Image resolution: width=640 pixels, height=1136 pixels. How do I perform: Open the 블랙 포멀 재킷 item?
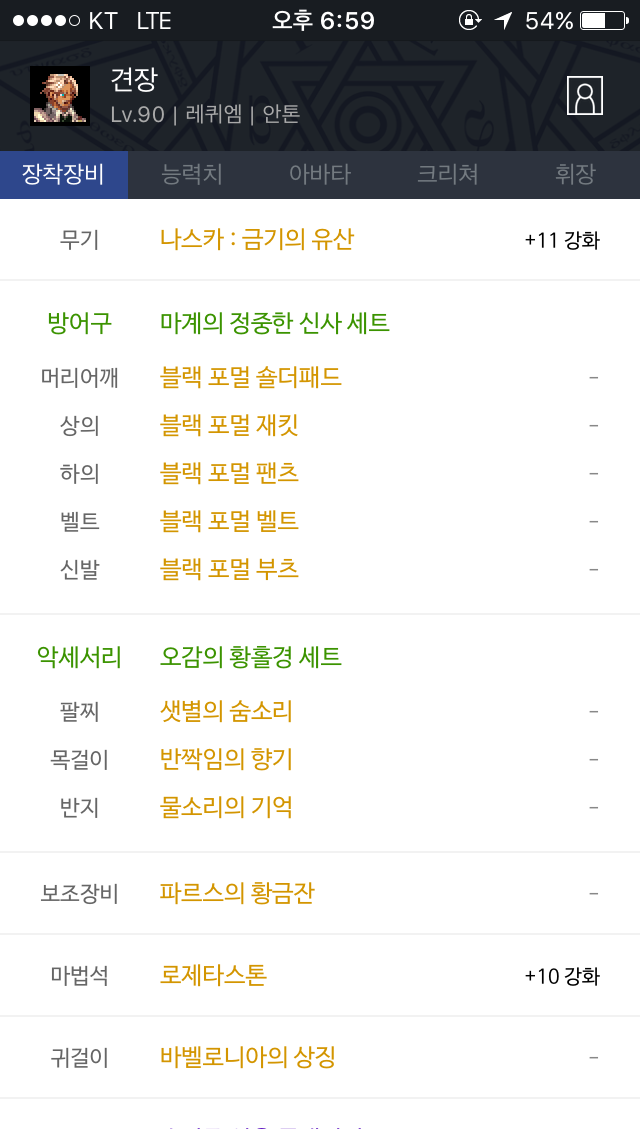coord(229,425)
